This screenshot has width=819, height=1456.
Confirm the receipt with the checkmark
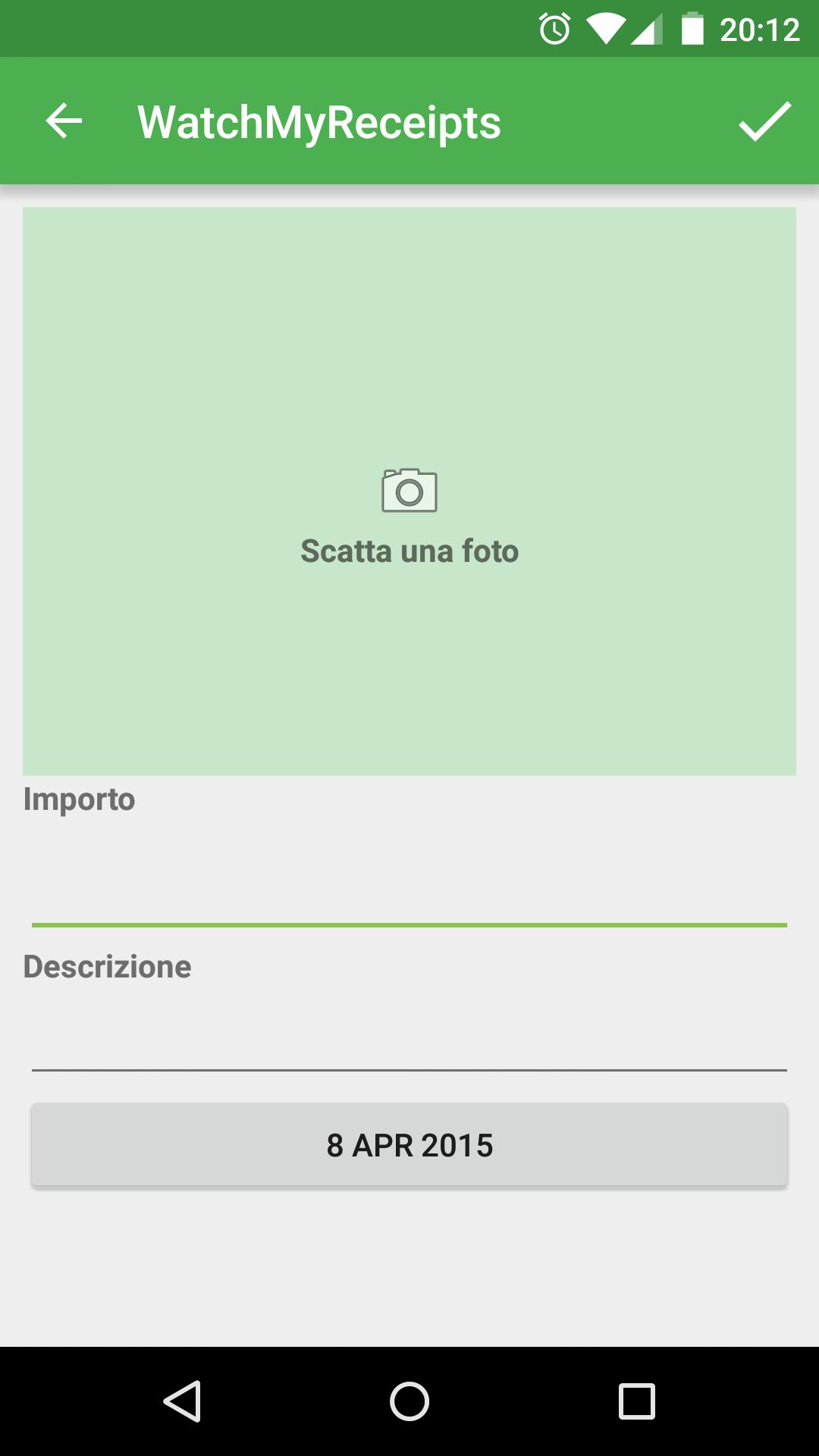pyautogui.click(x=764, y=121)
